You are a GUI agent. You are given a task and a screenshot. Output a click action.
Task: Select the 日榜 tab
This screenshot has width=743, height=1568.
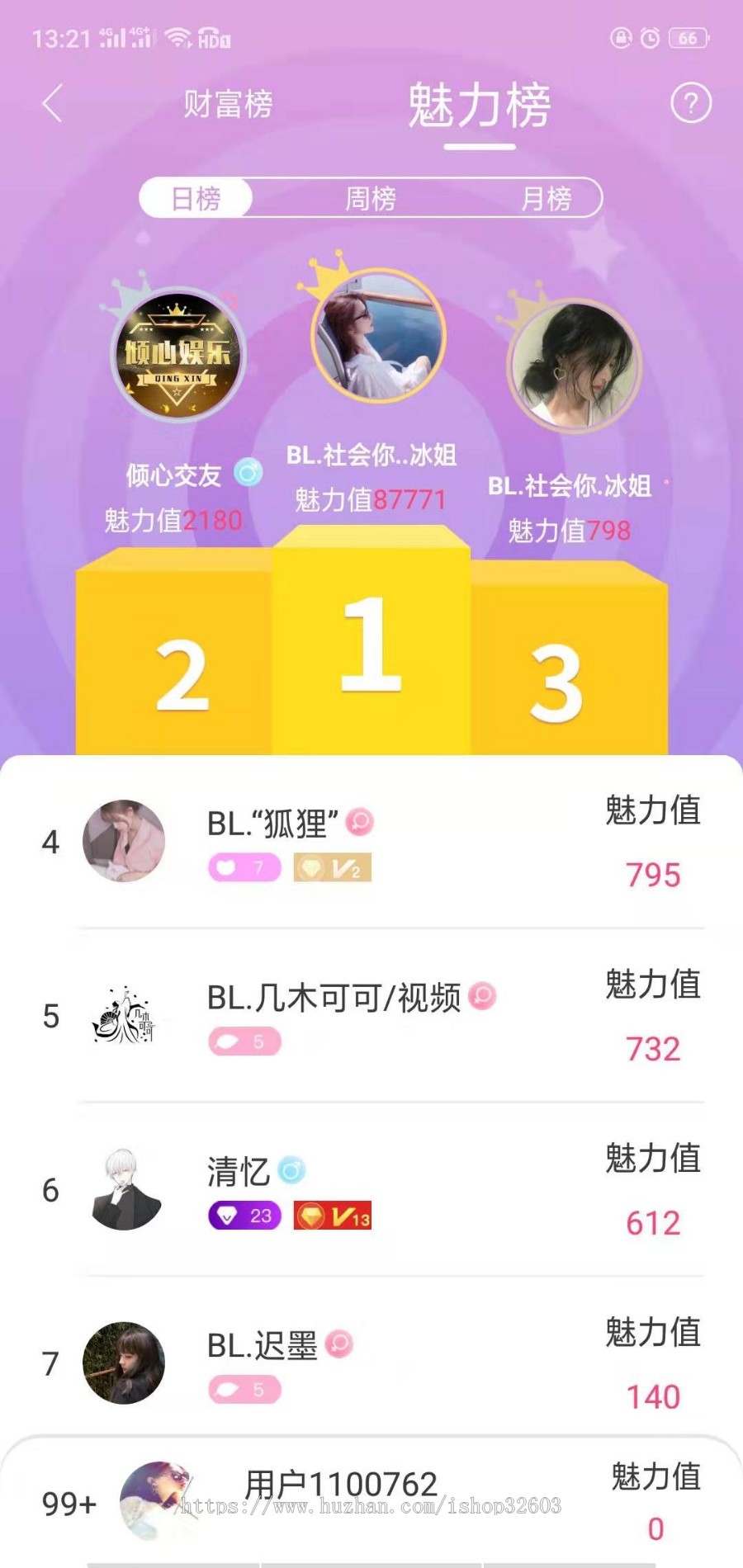[197, 198]
